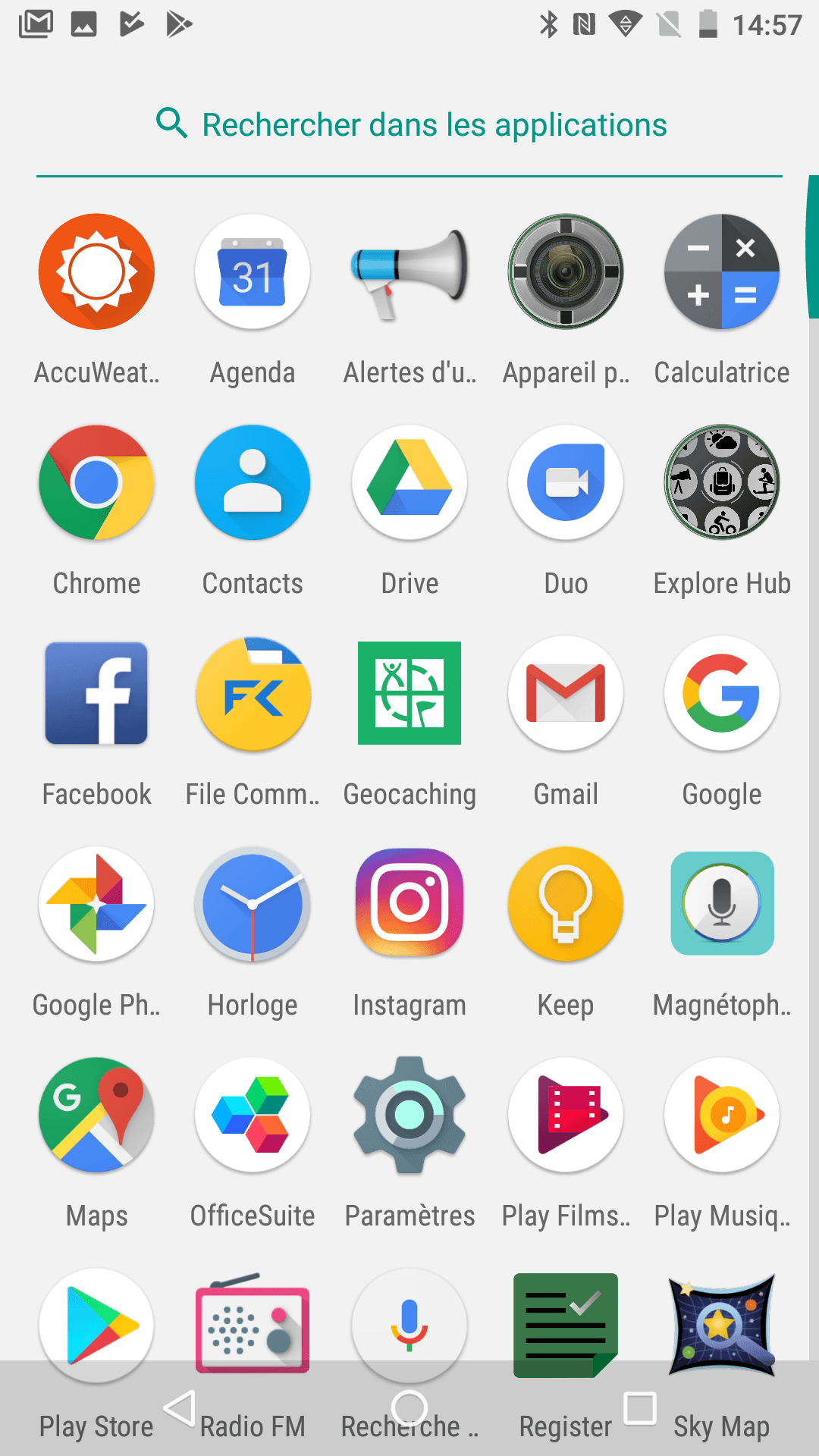819x1456 pixels.
Task: Open Paramètres settings
Action: [x=409, y=1116]
